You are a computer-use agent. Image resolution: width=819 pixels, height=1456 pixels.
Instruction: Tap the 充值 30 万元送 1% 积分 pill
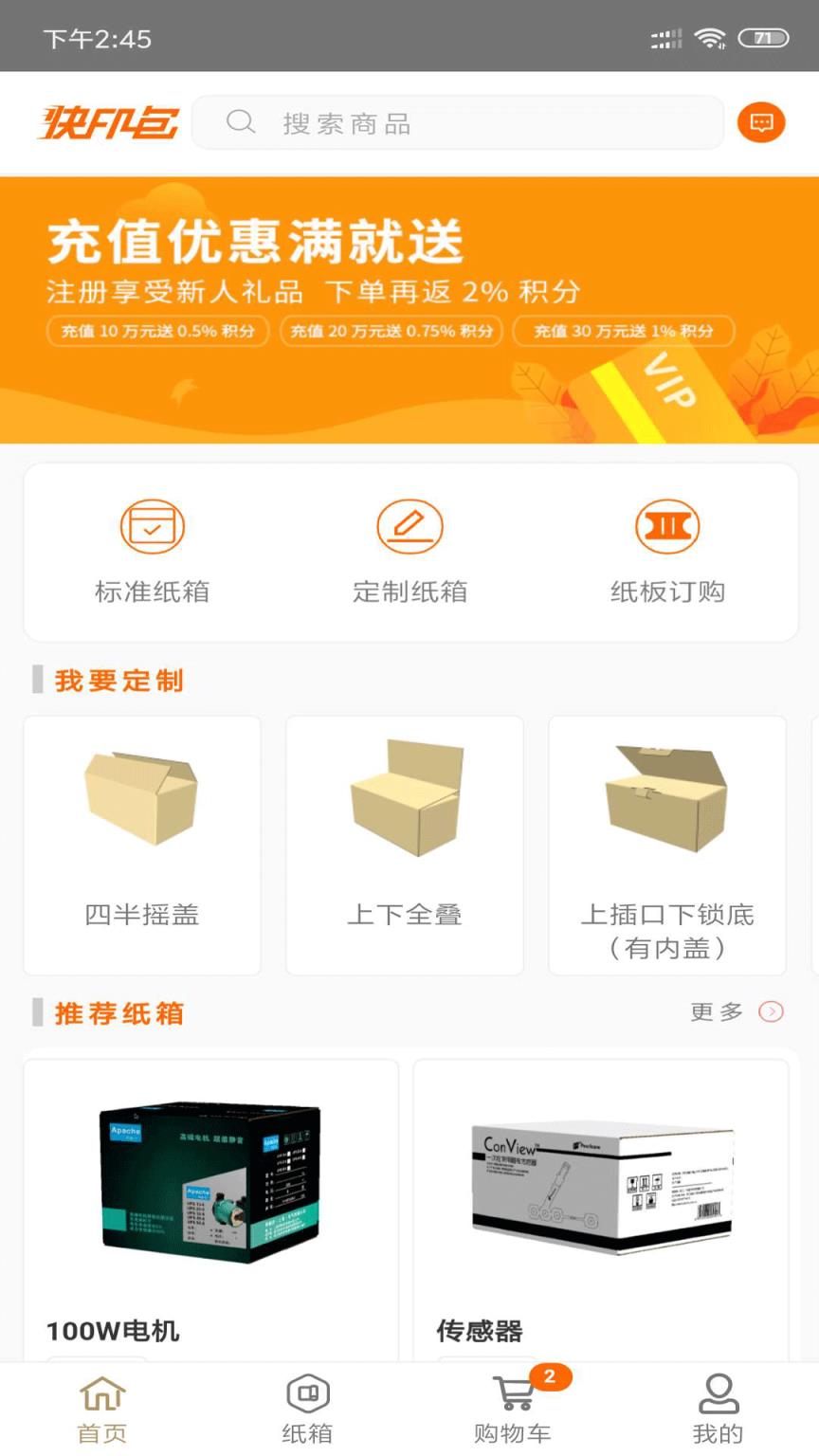pyautogui.click(x=623, y=331)
